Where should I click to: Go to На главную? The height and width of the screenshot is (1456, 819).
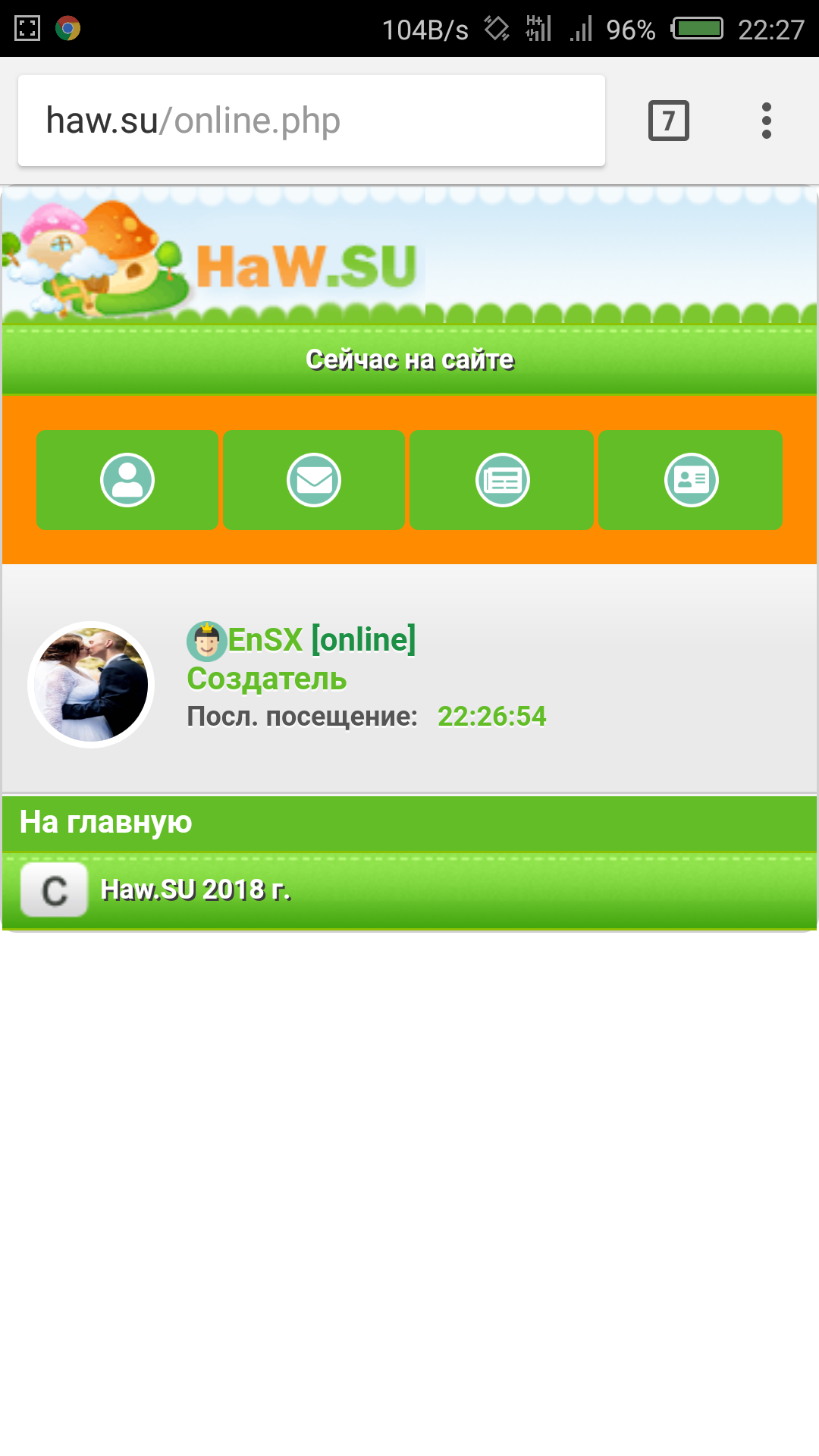(106, 822)
